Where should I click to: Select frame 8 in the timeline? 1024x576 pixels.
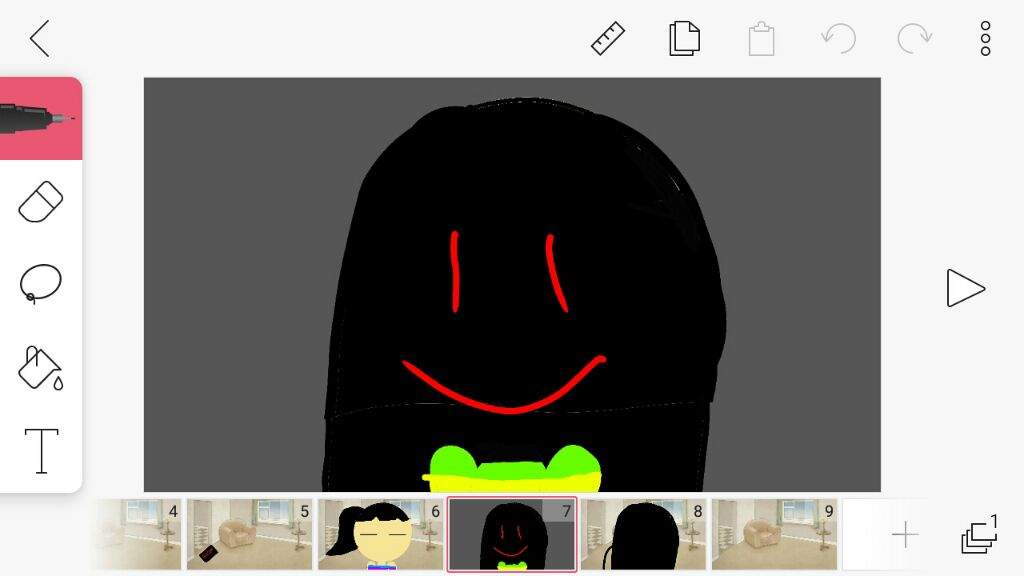(644, 534)
